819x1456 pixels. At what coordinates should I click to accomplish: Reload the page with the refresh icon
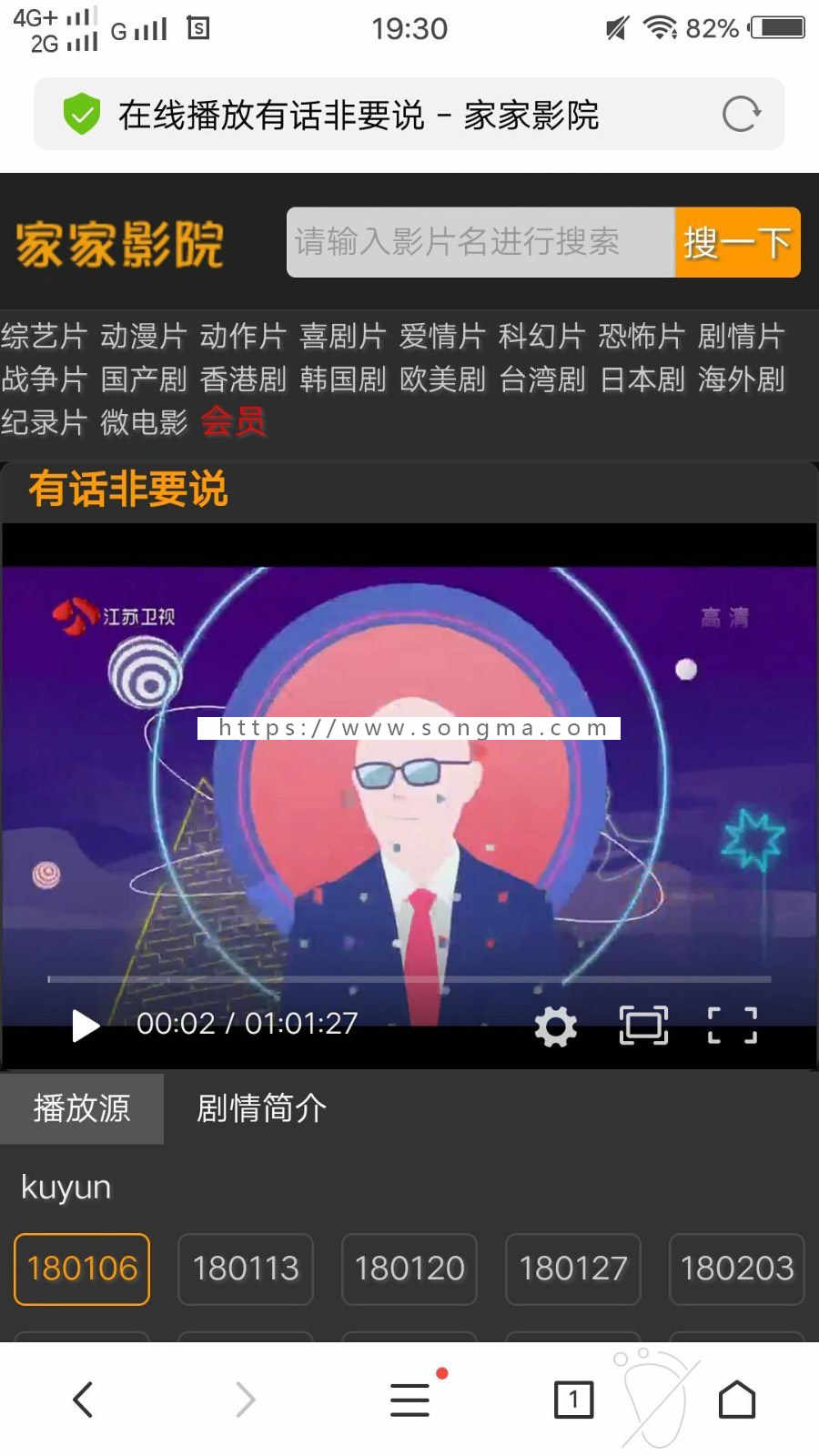tap(741, 115)
